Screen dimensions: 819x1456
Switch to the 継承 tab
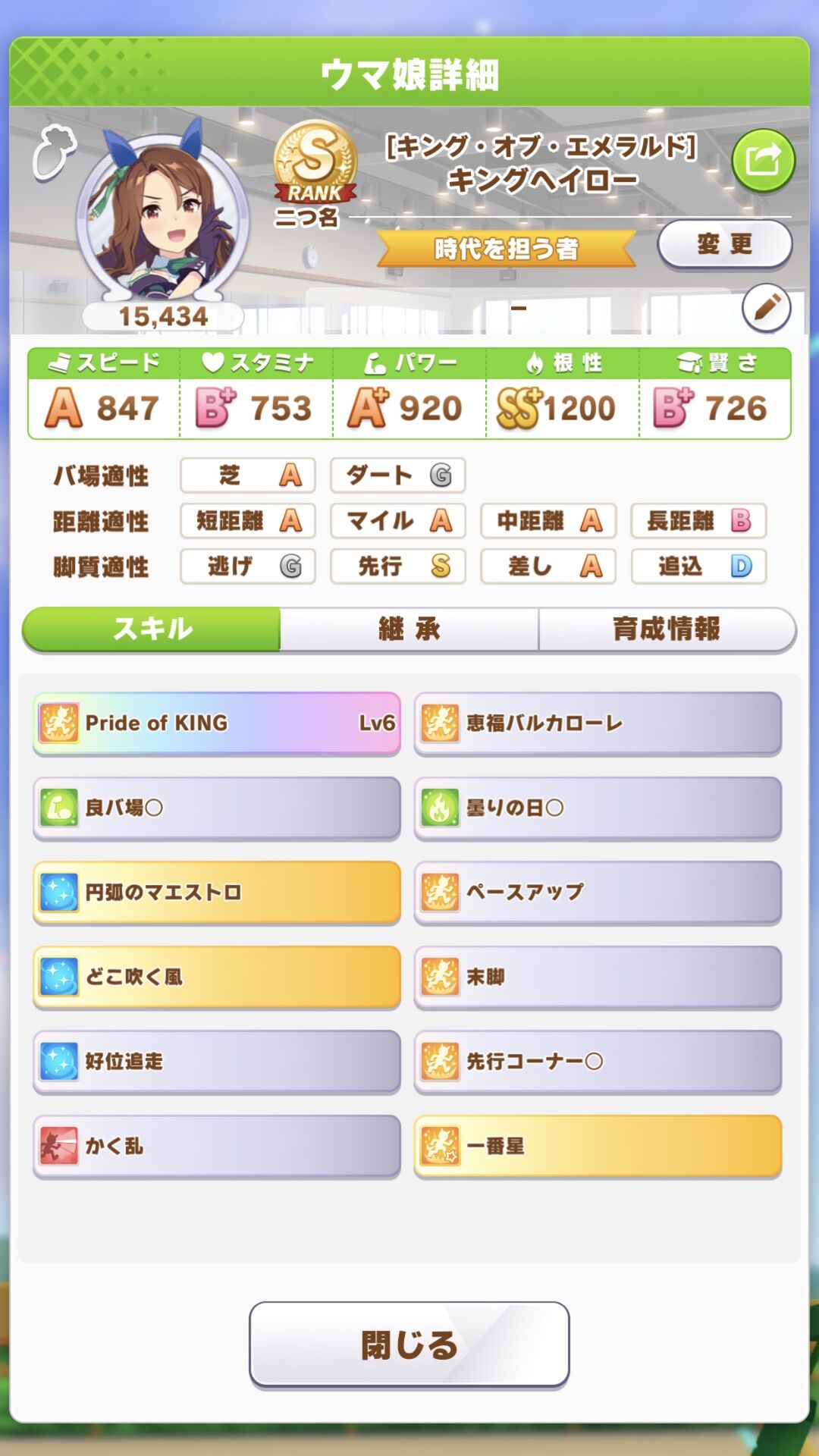(x=409, y=629)
